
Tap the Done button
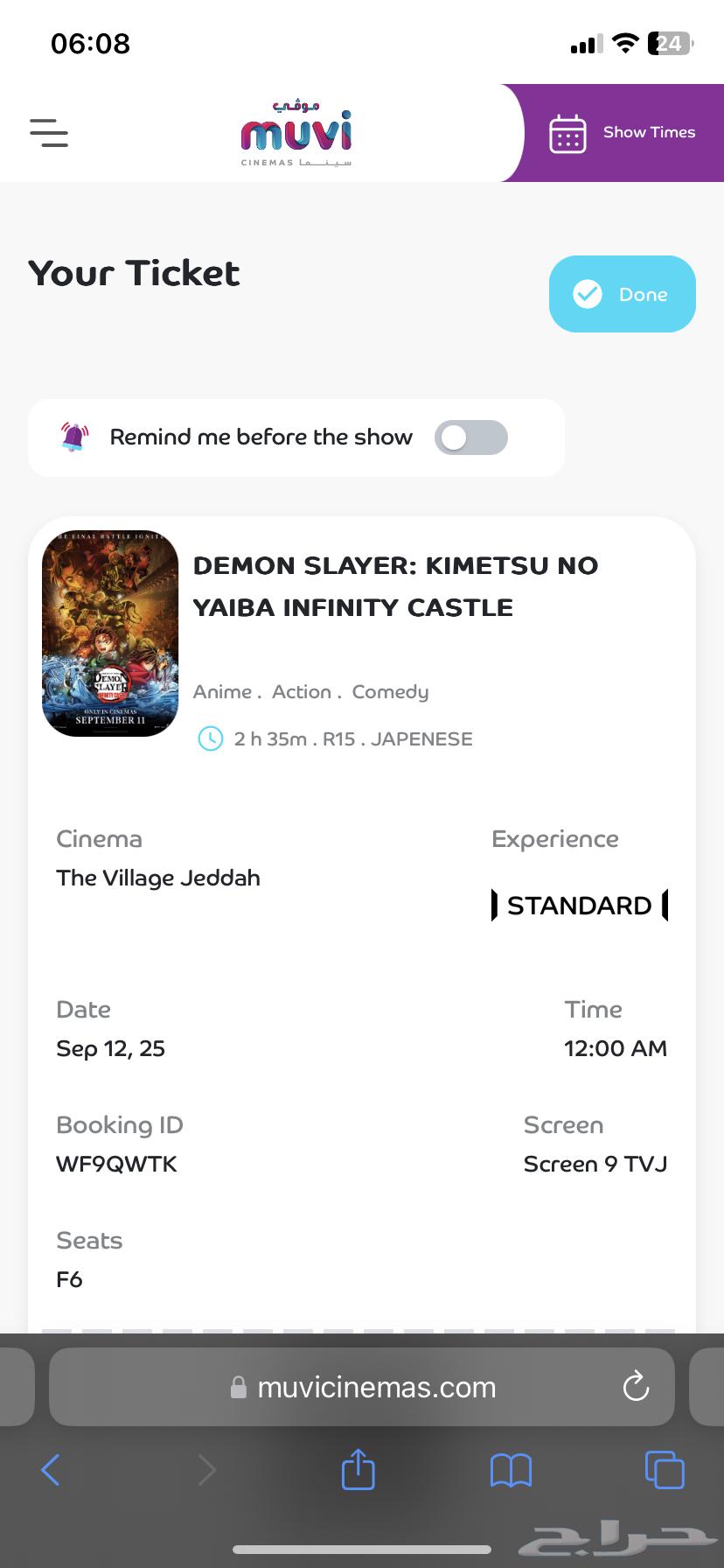(x=622, y=294)
